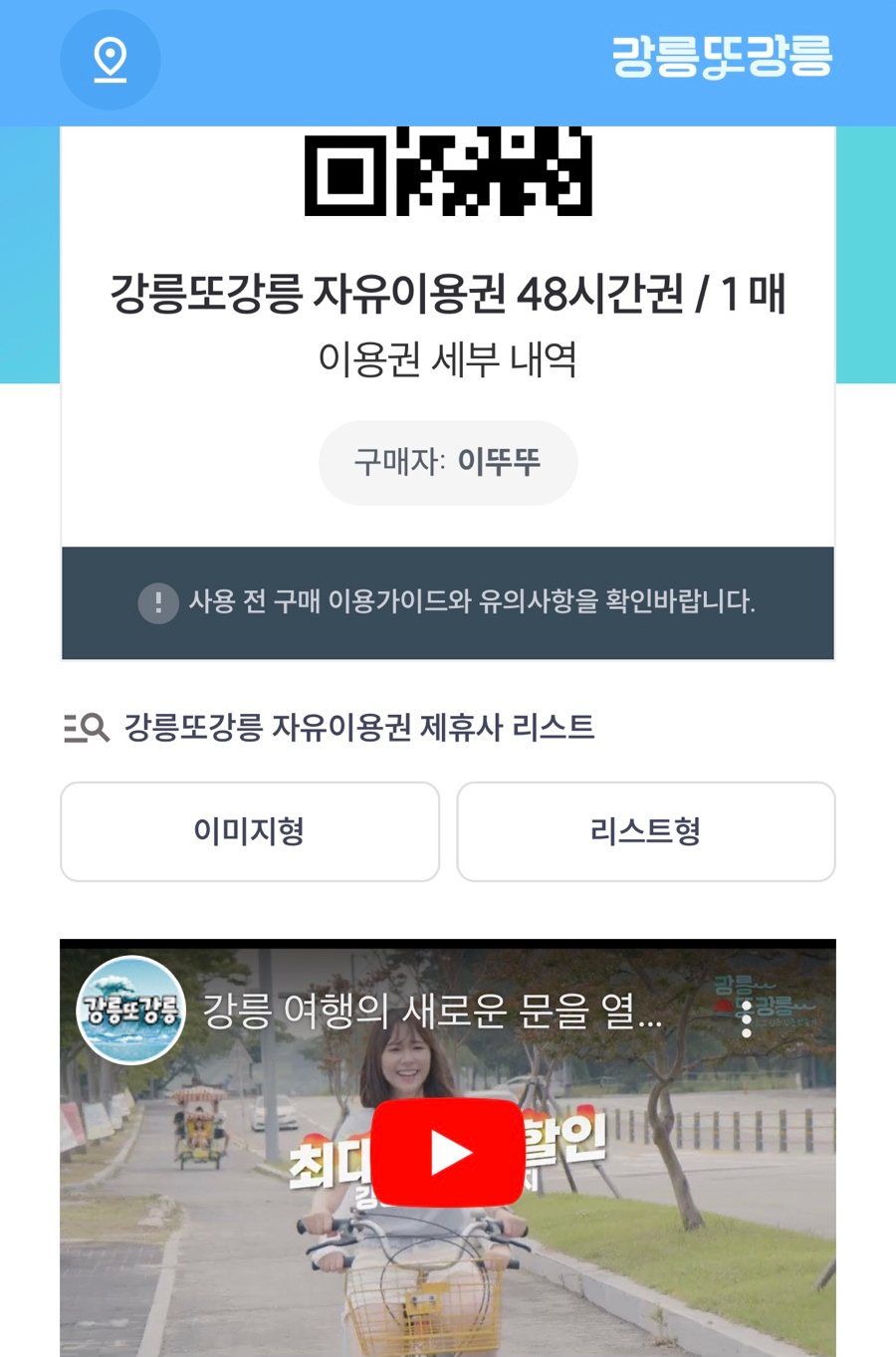Switch to 리스트형 view

[645, 831]
